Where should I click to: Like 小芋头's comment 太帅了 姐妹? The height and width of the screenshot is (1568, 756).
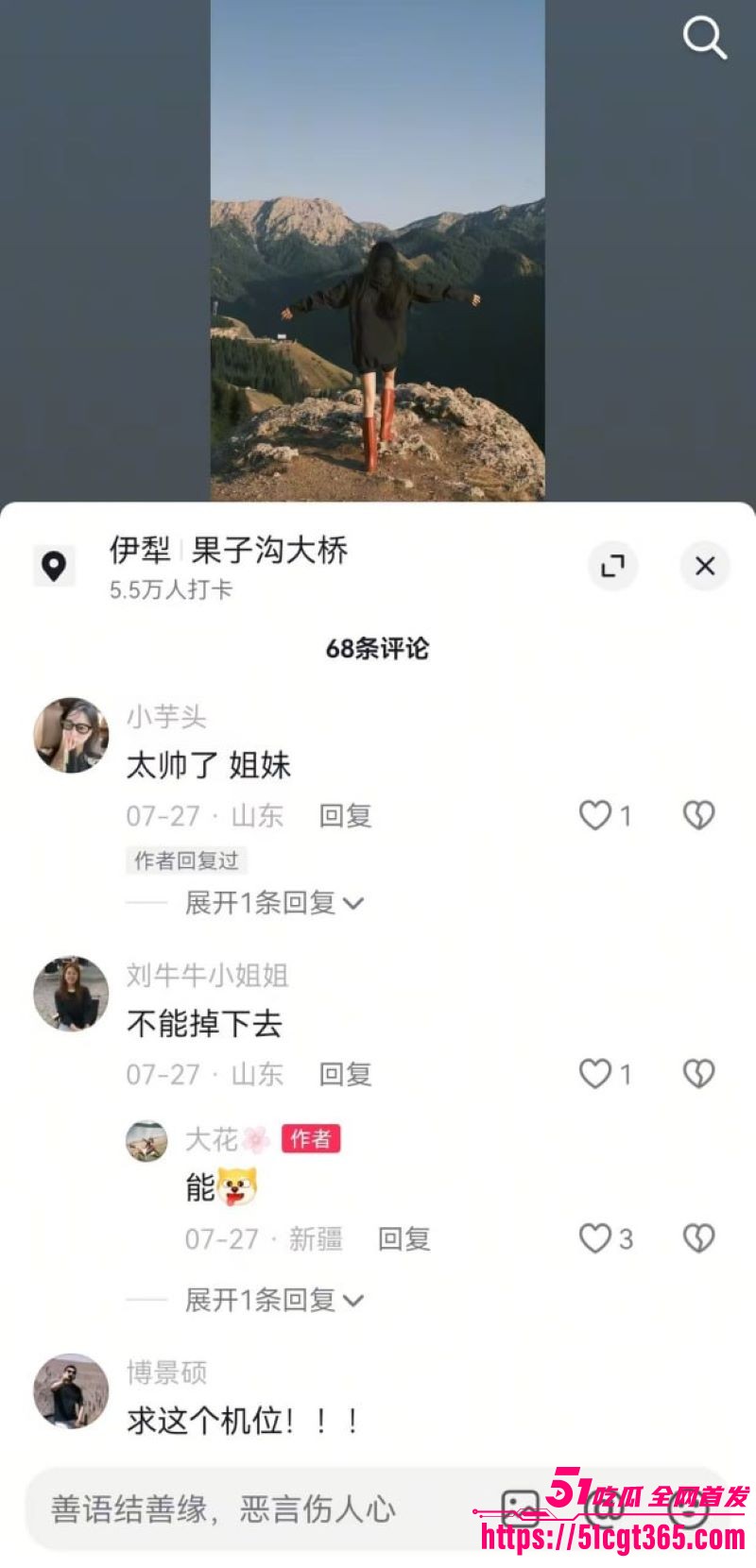coord(595,816)
